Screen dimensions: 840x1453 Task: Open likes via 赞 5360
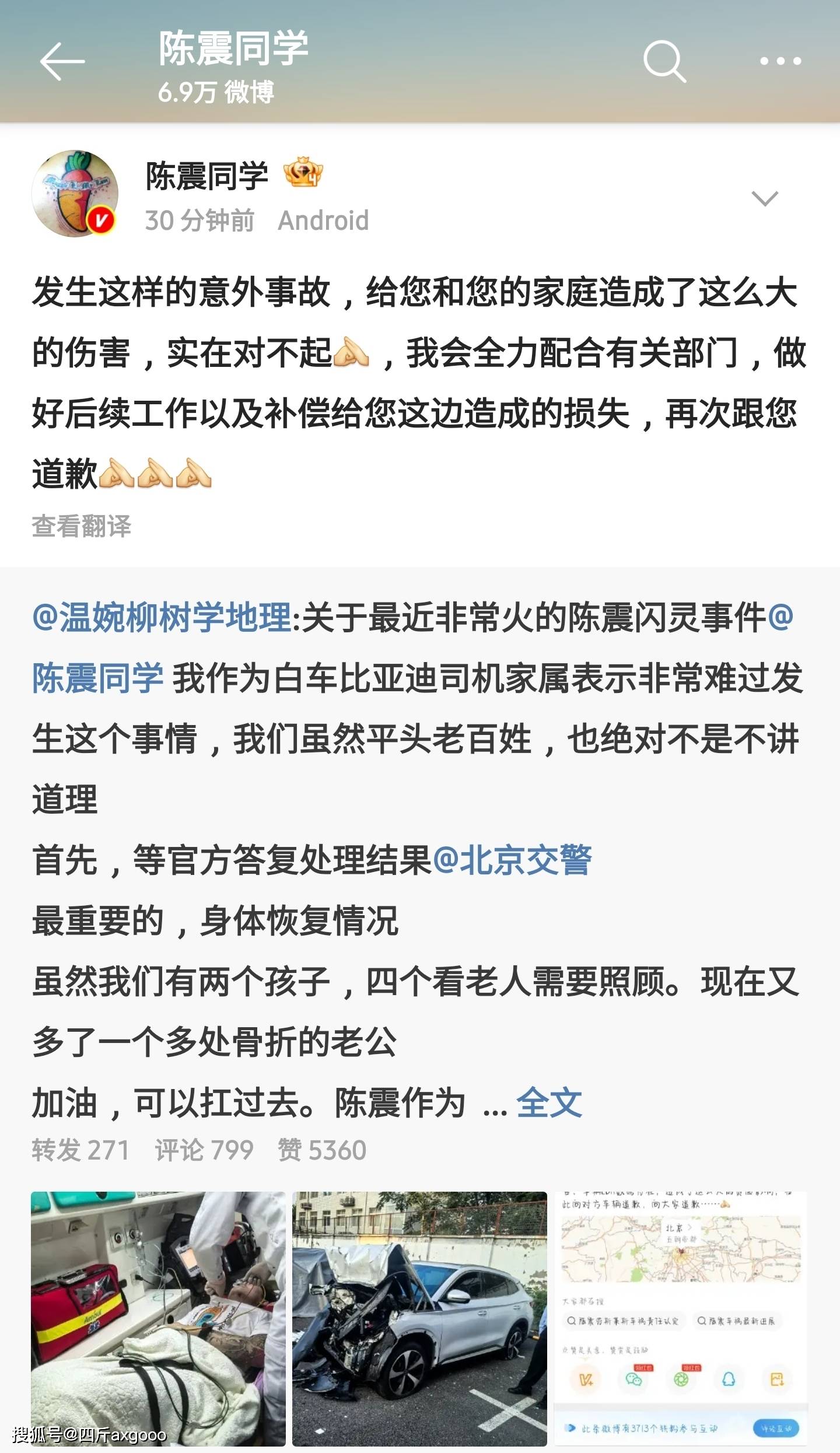(322, 1150)
